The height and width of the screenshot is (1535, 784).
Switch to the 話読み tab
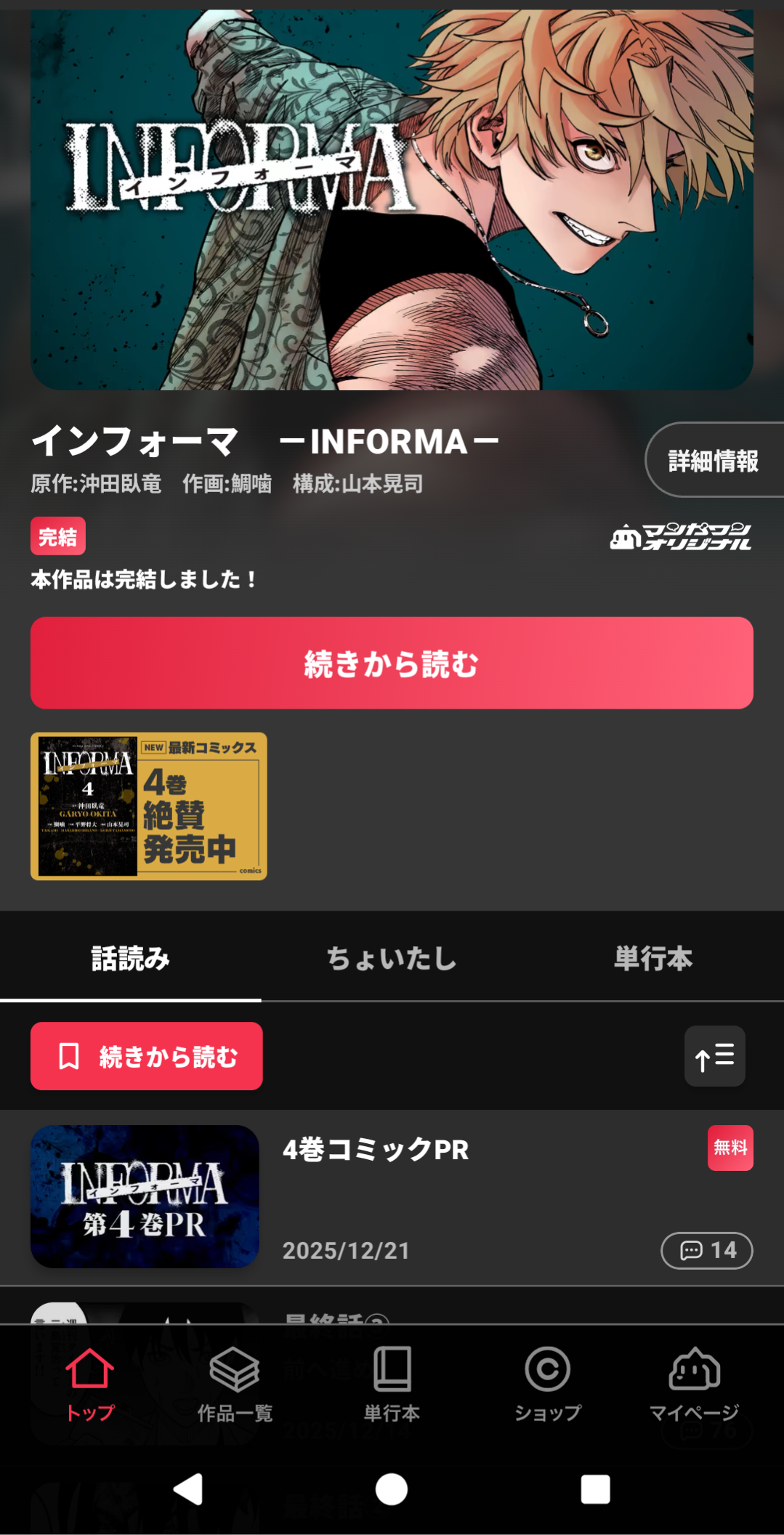(x=131, y=958)
